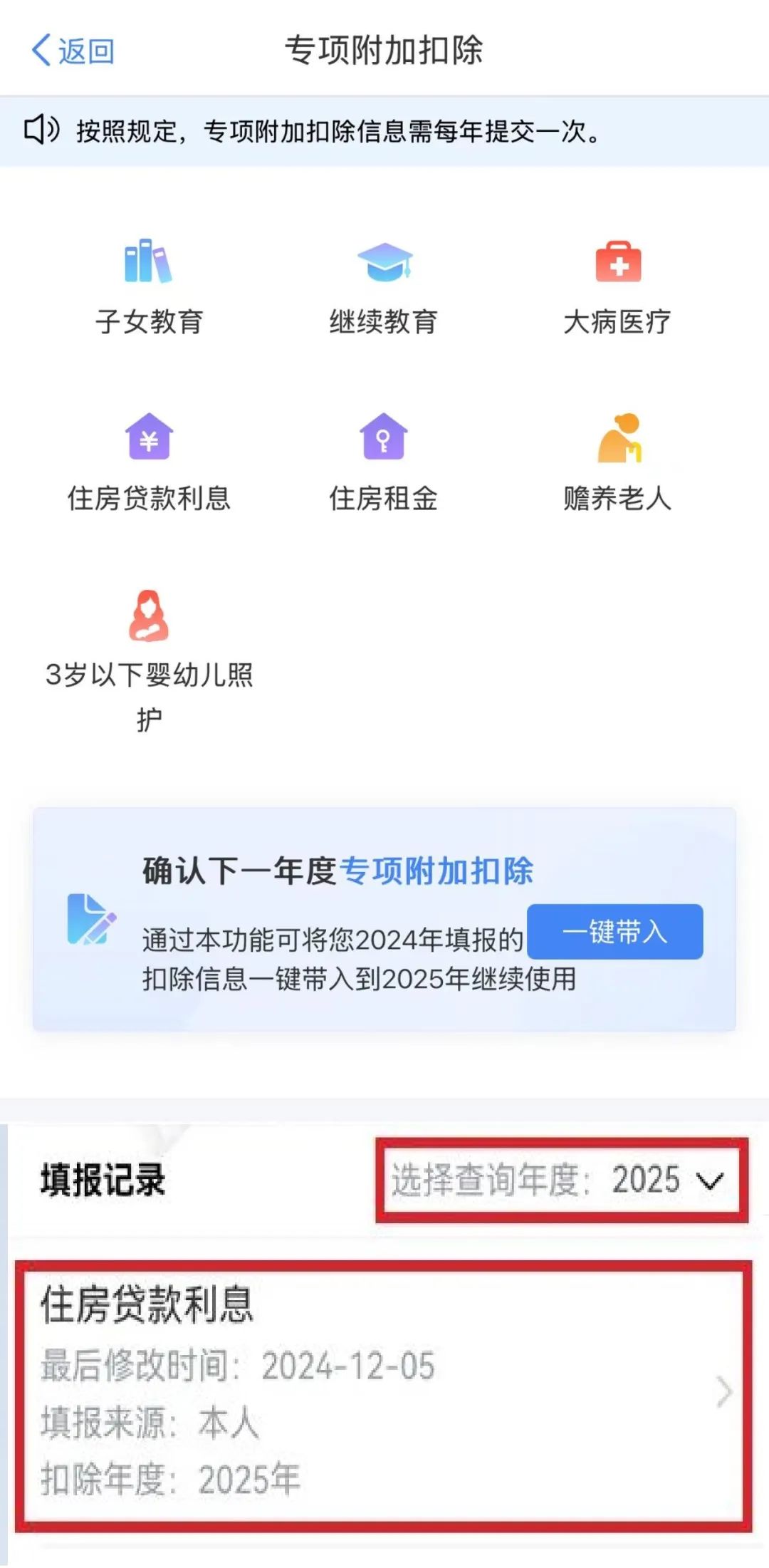This screenshot has height=1568, width=769.
Task: Expand the 选择查询年度 2025 dropdown
Action: [561, 1180]
